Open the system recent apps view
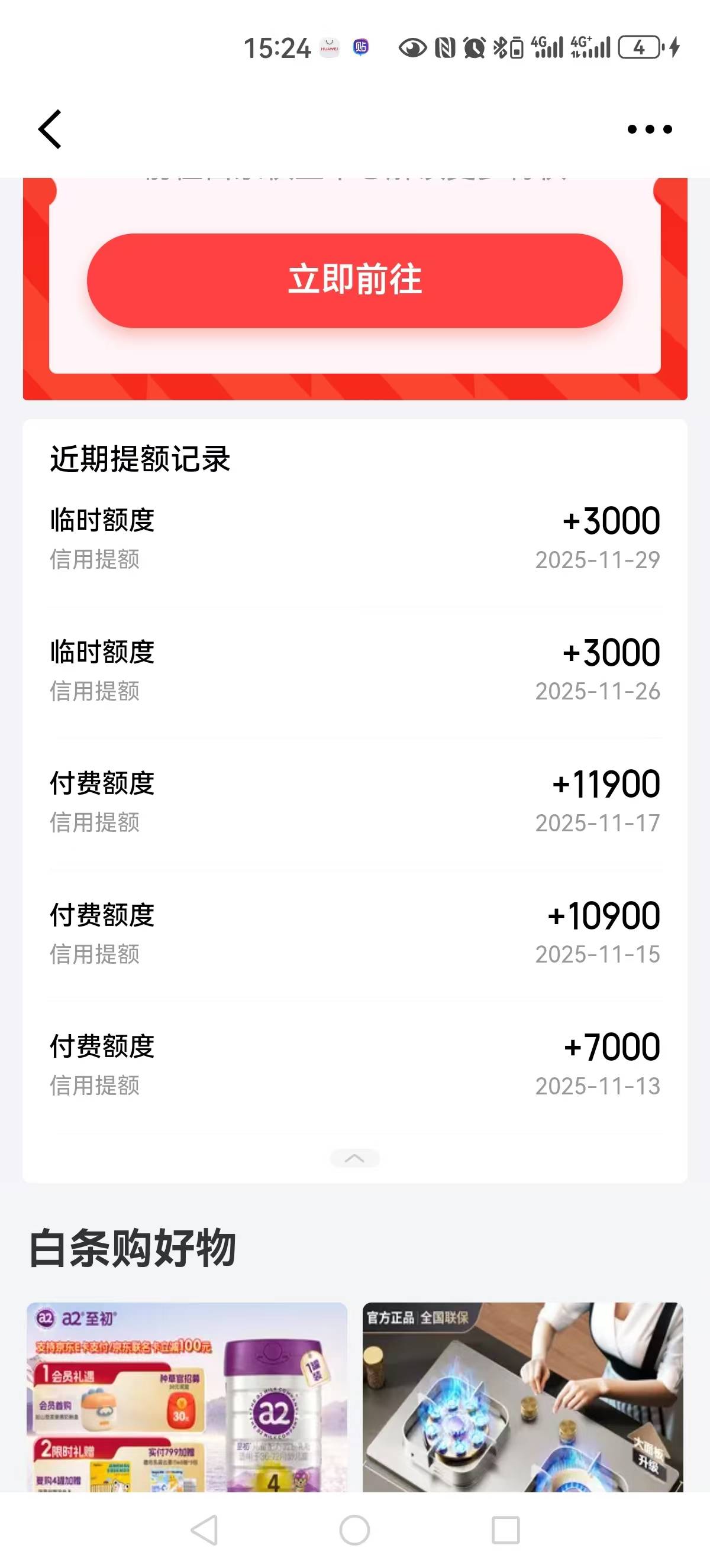Image resolution: width=710 pixels, height=1568 pixels. (505, 1530)
